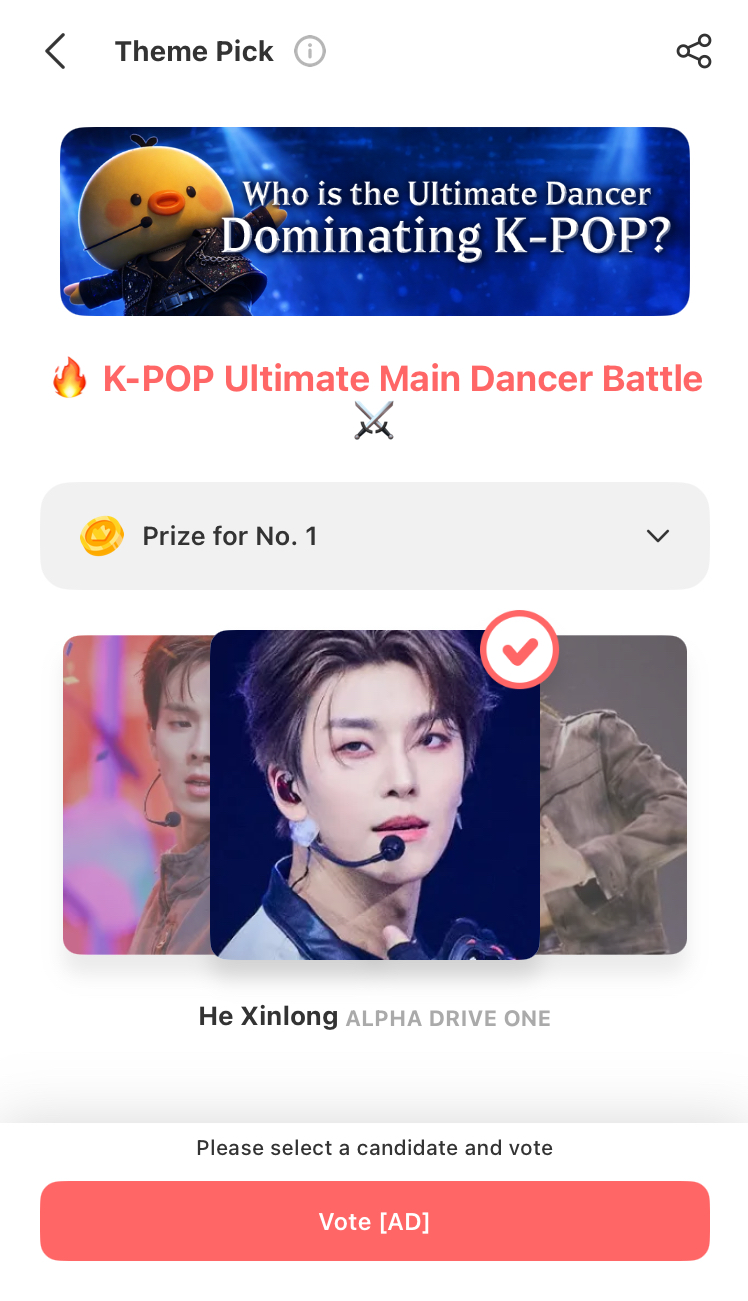
Task: Share this Theme Pick poll
Action: 693,51
